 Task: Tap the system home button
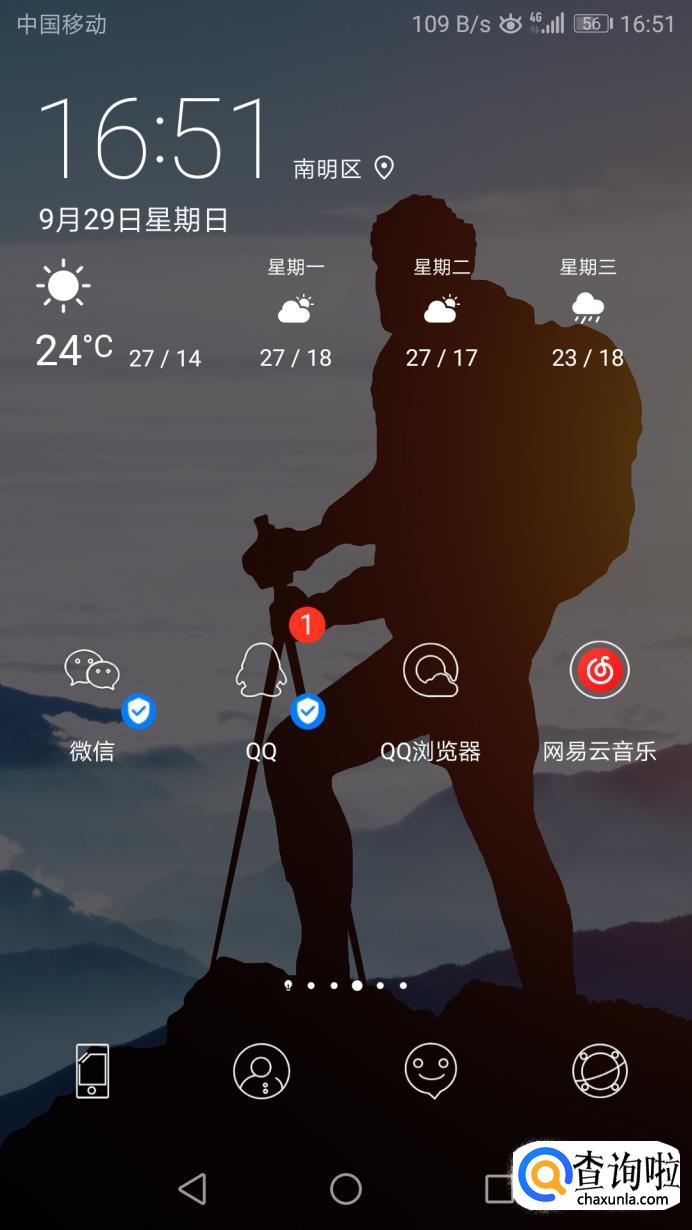[346, 1188]
